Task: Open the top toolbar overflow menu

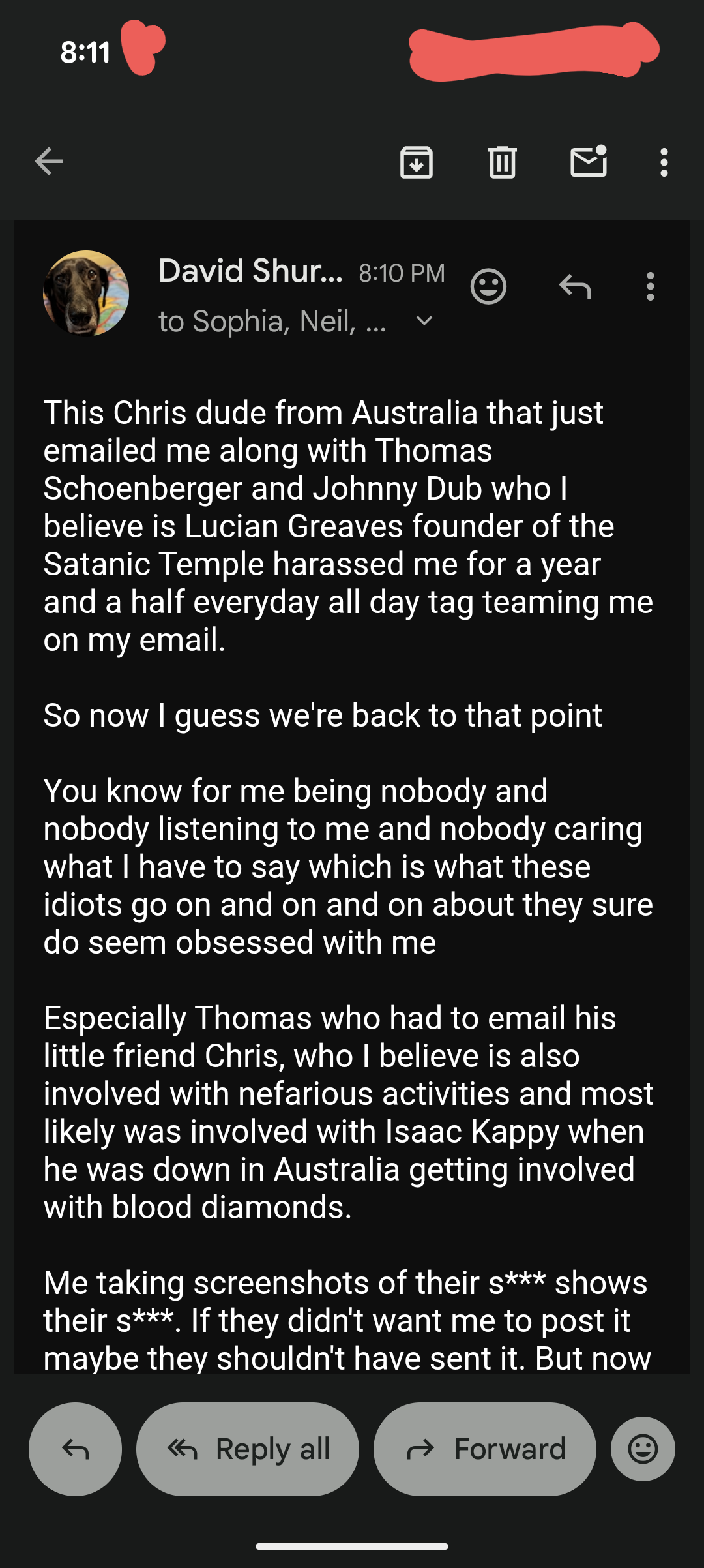Action: point(664,162)
